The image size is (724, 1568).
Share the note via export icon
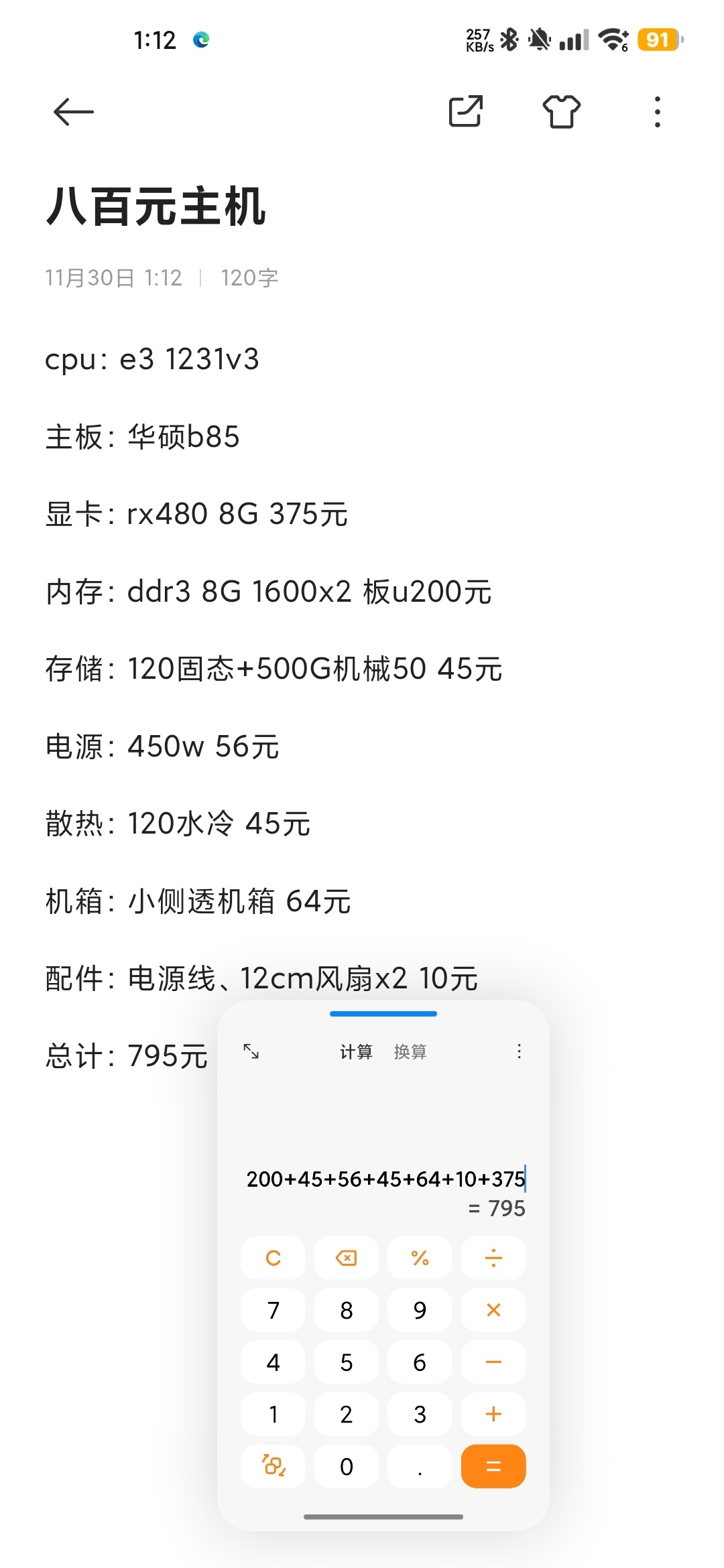466,111
